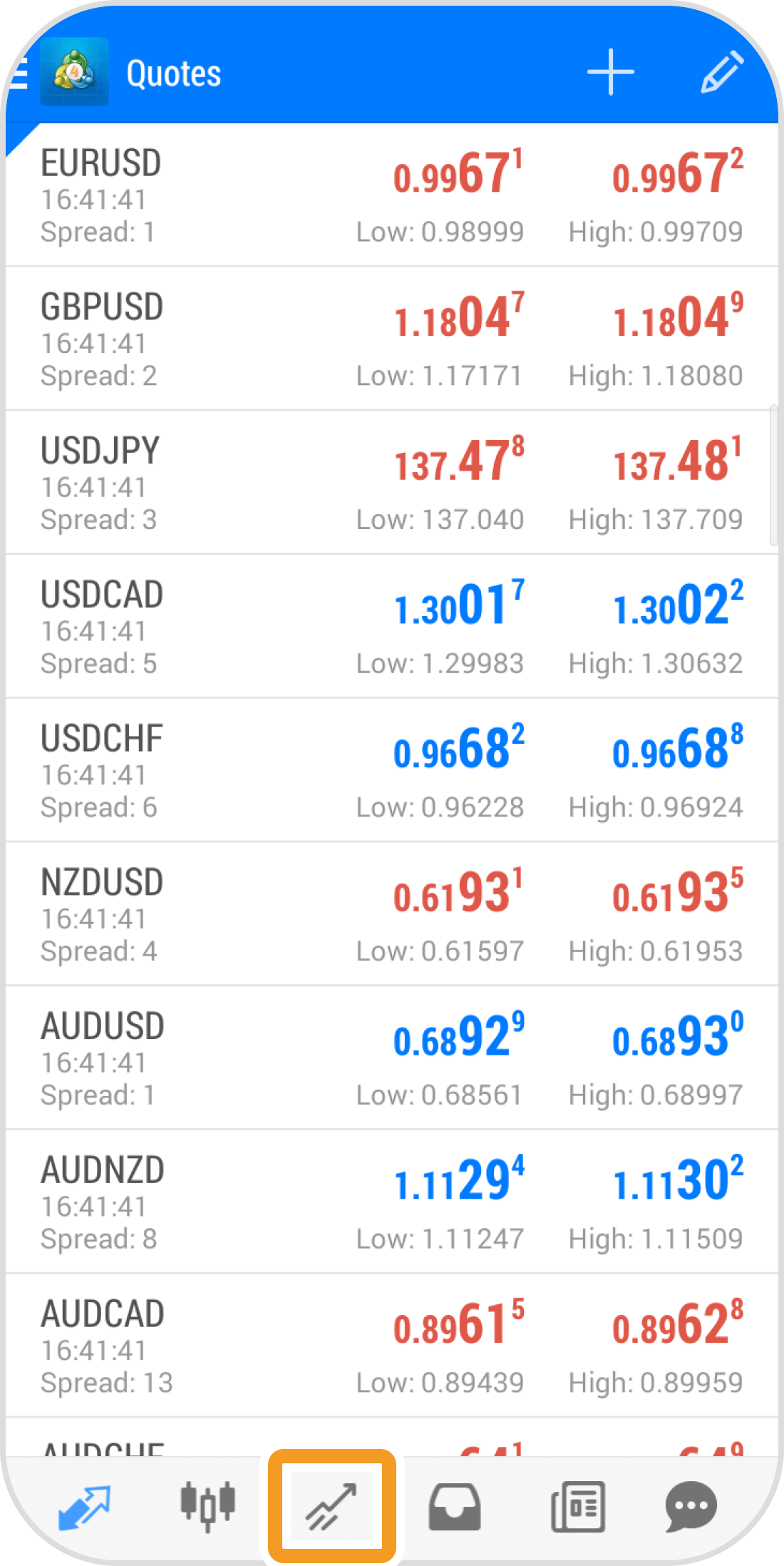Switch to the Trade tab

click(x=331, y=1507)
